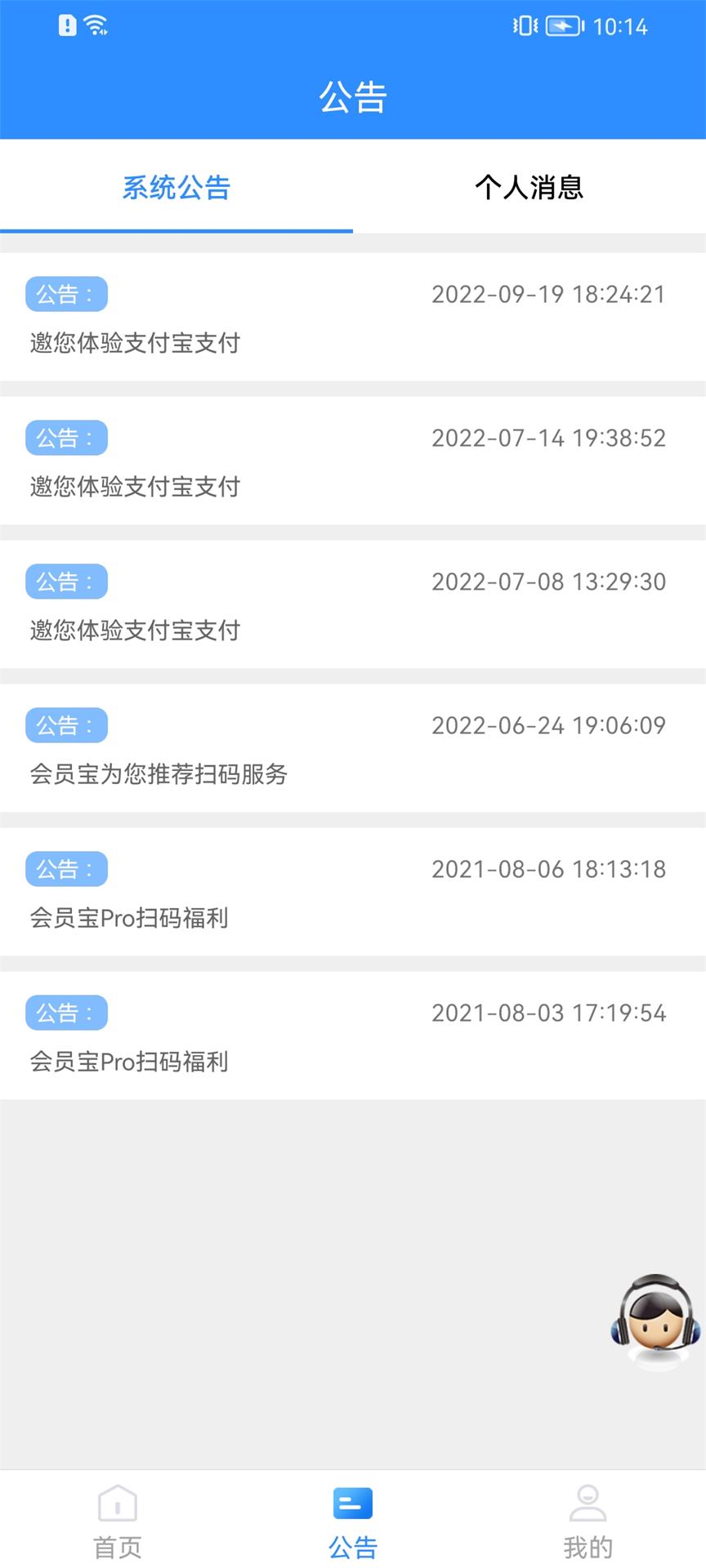
Task: Click the Wi-Fi icon in the status bar
Action: (96, 24)
